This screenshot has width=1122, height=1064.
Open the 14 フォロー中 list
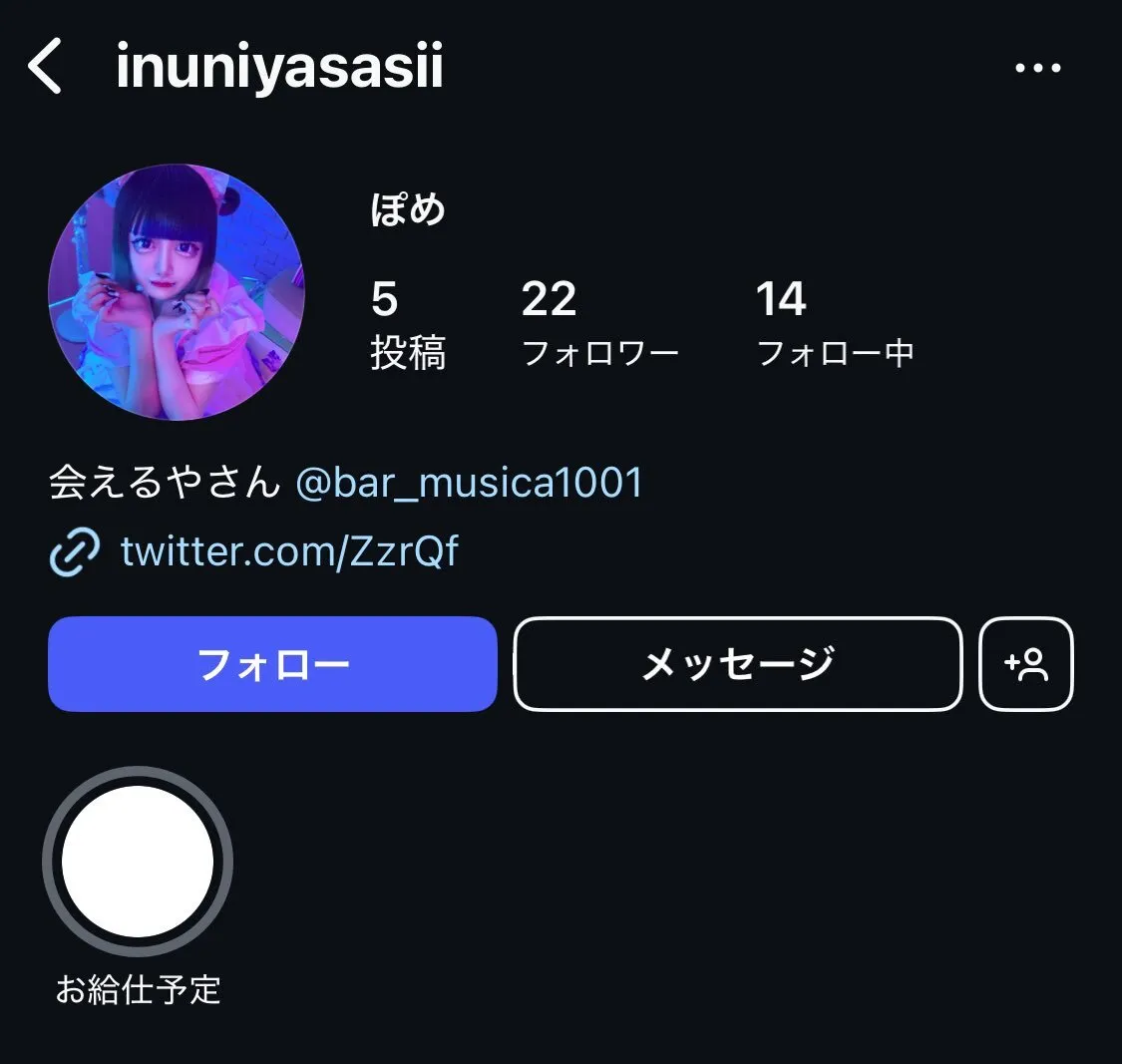pos(834,324)
